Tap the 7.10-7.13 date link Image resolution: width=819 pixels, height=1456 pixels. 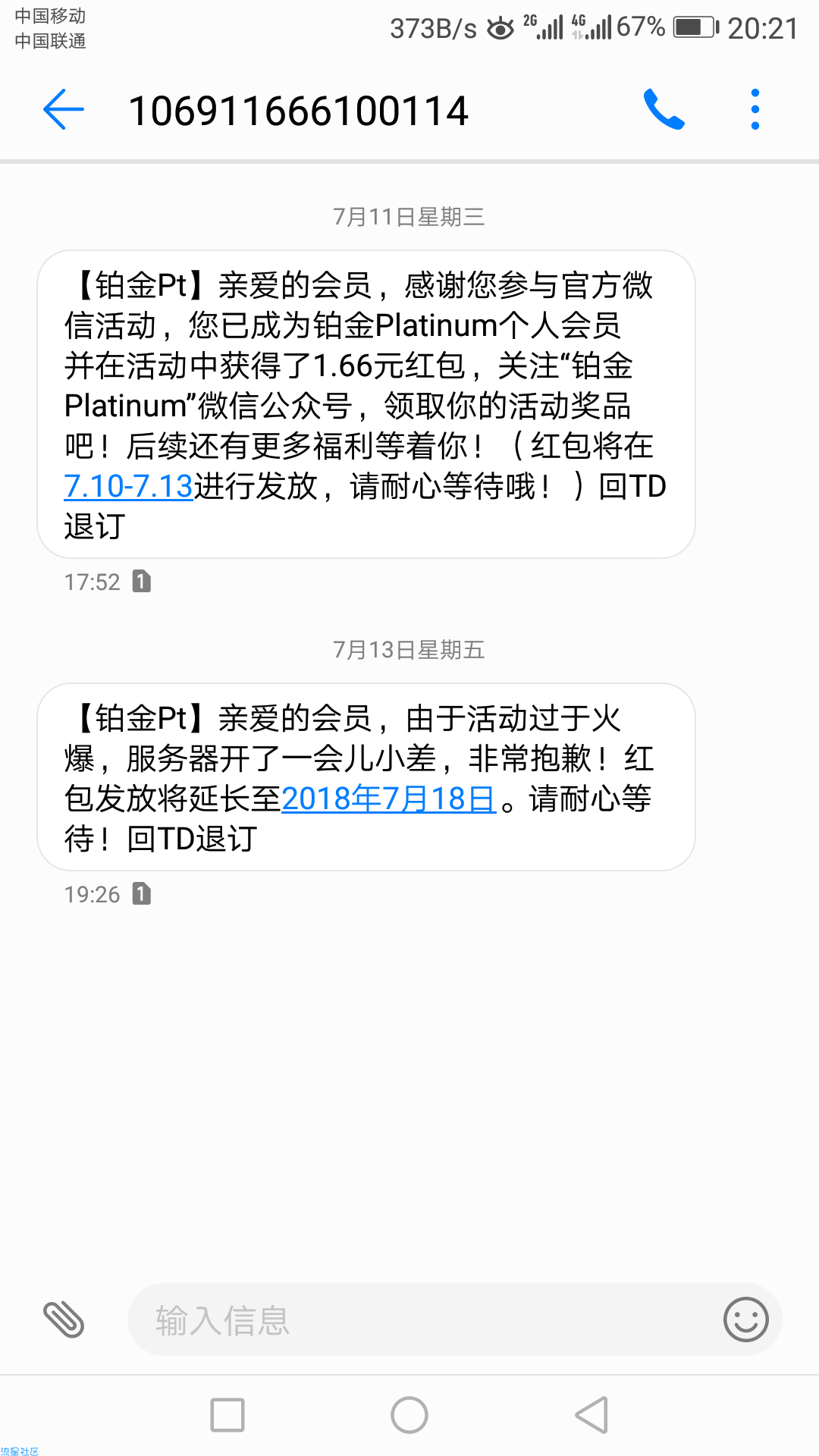click(129, 486)
